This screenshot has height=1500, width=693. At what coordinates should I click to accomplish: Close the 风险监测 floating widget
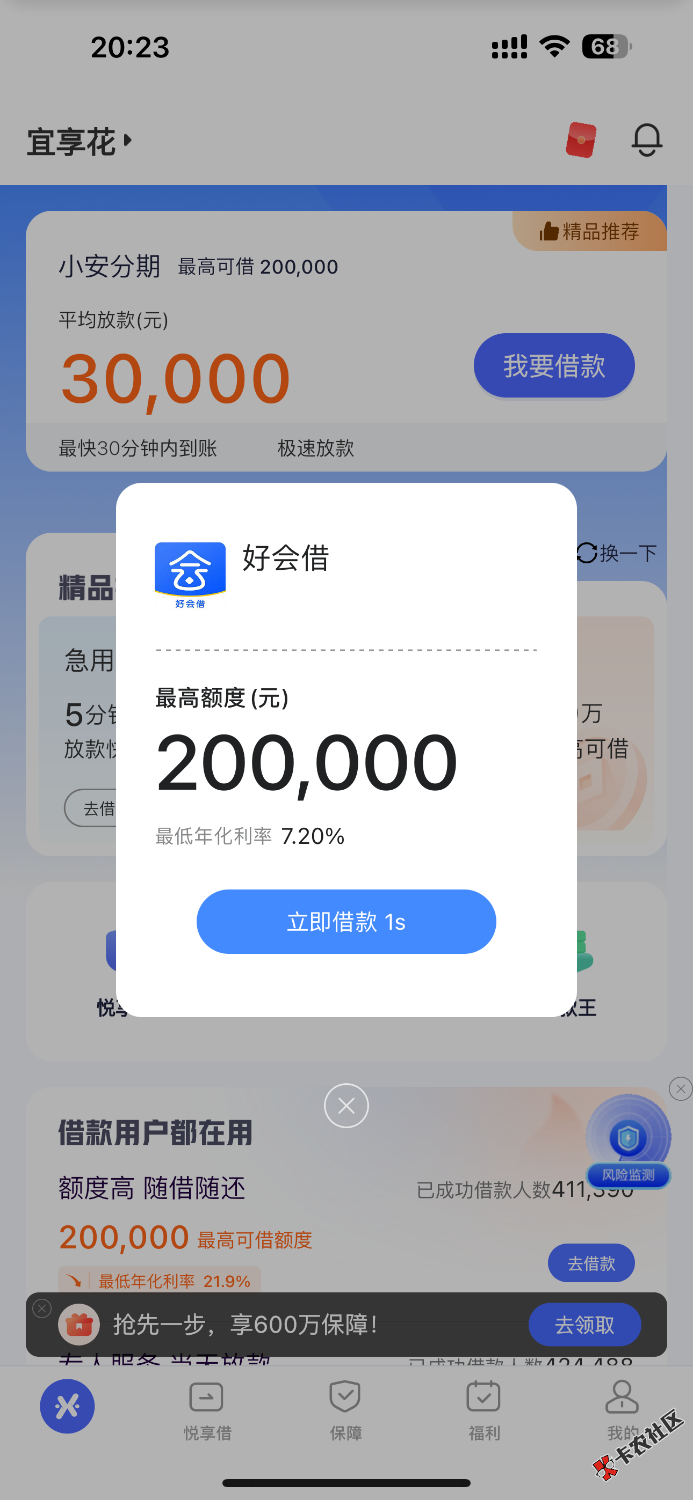point(680,1089)
